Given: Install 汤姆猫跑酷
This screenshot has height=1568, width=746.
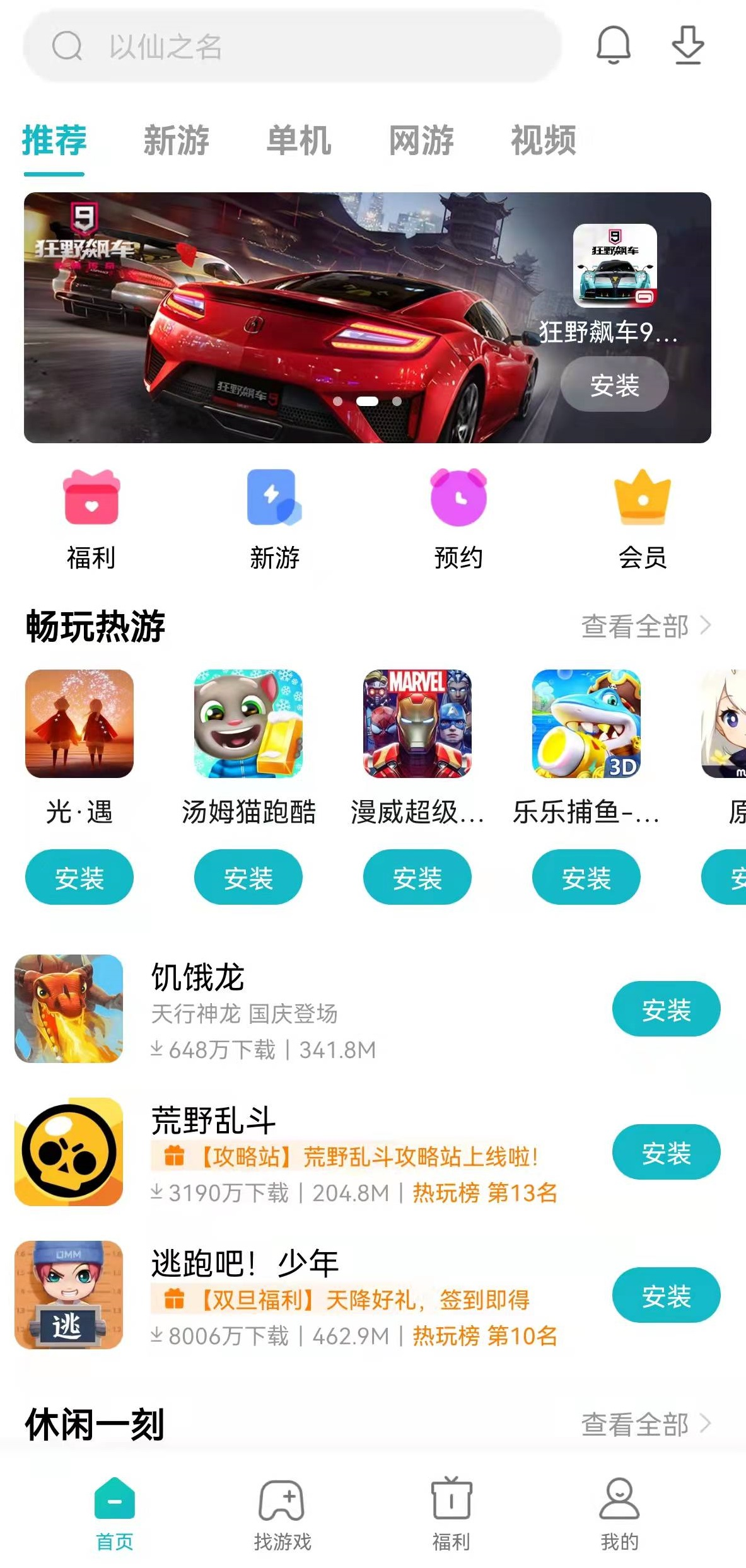Looking at the screenshot, I should pos(248,877).
